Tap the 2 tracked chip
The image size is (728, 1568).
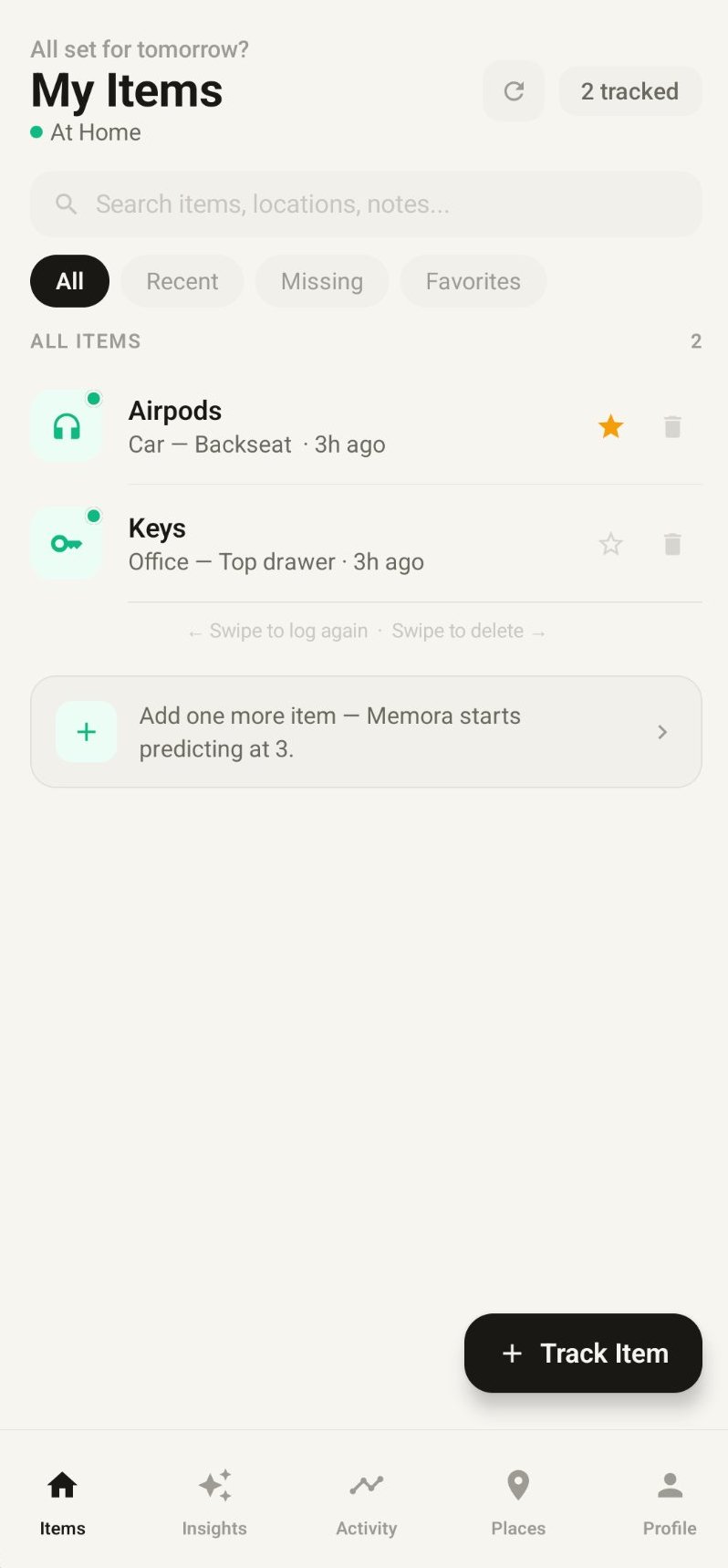point(629,91)
